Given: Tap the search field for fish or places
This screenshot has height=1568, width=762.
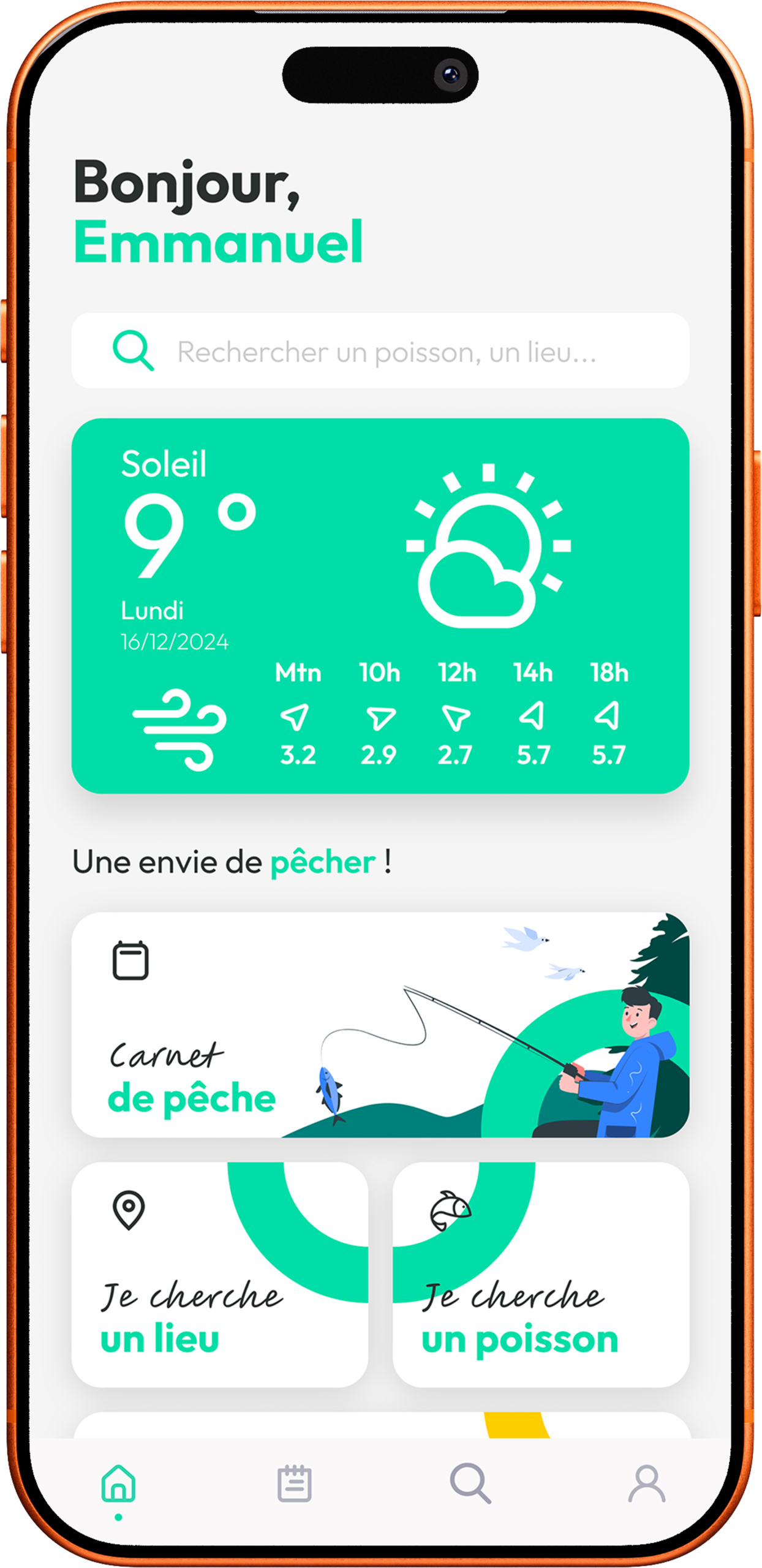Looking at the screenshot, I should click(386, 352).
